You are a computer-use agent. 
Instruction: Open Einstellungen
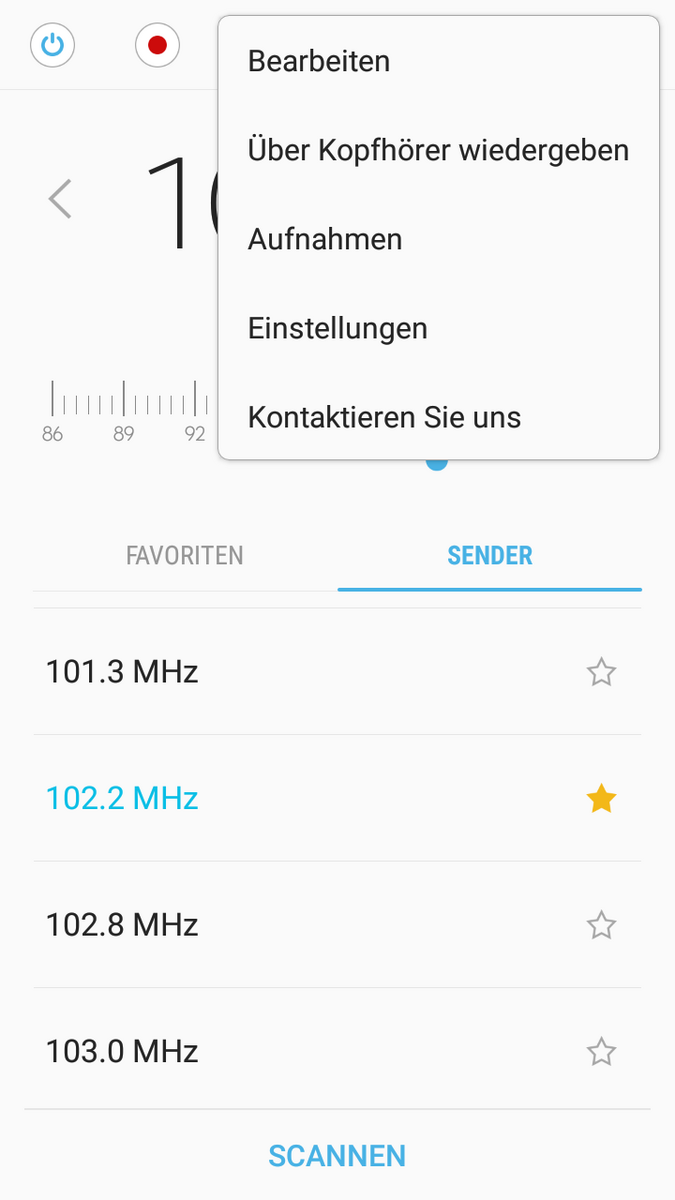(337, 328)
